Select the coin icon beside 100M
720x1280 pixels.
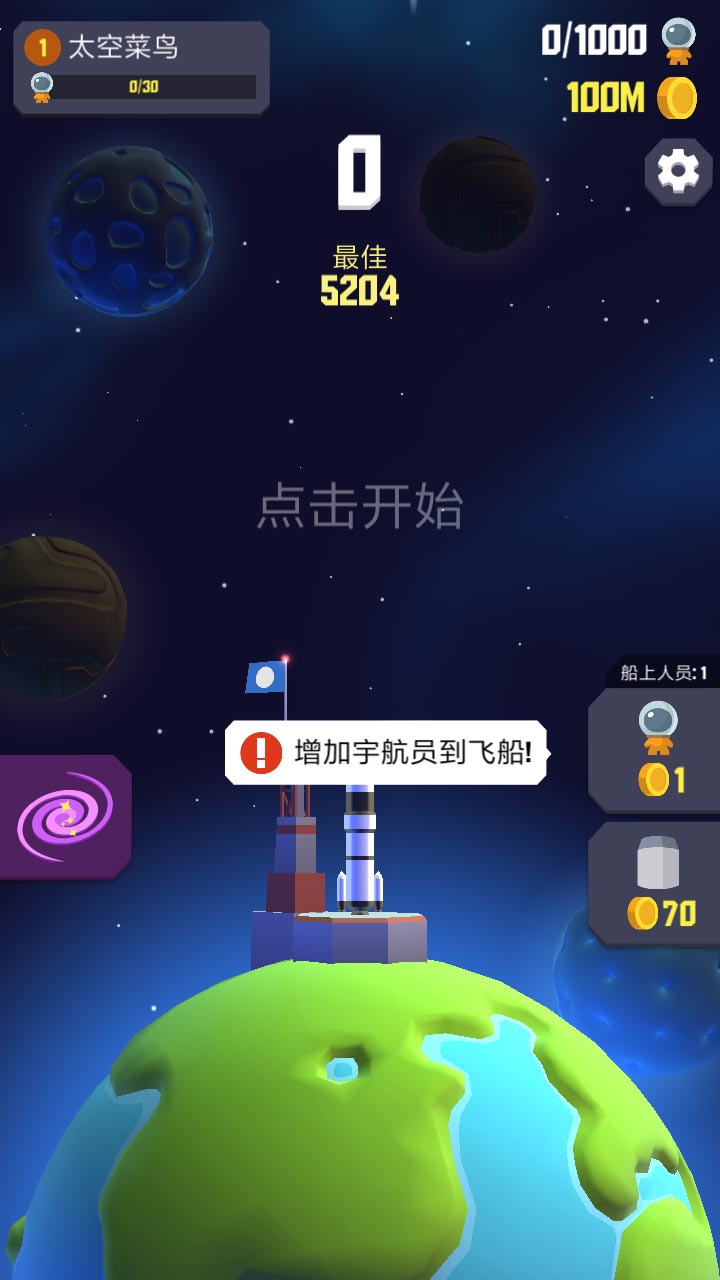point(679,96)
